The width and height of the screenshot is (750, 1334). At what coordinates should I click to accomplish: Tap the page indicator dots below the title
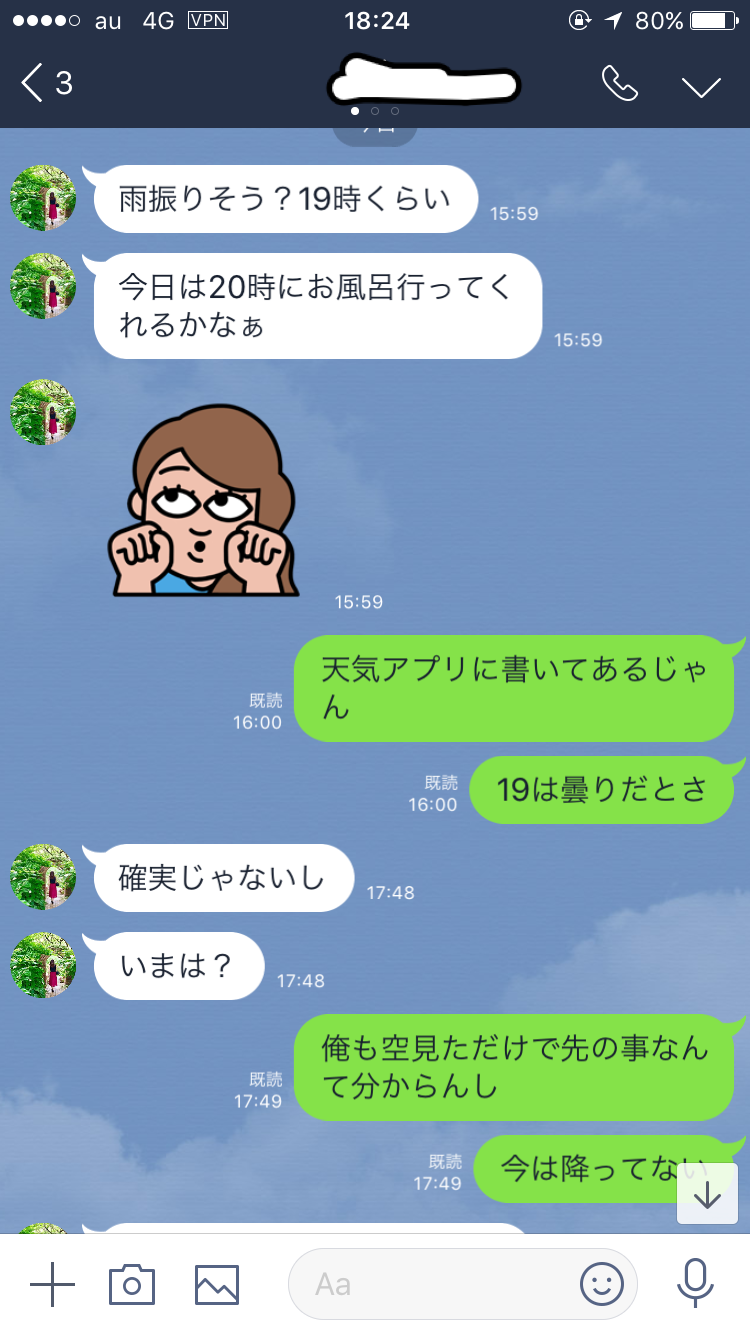click(374, 112)
